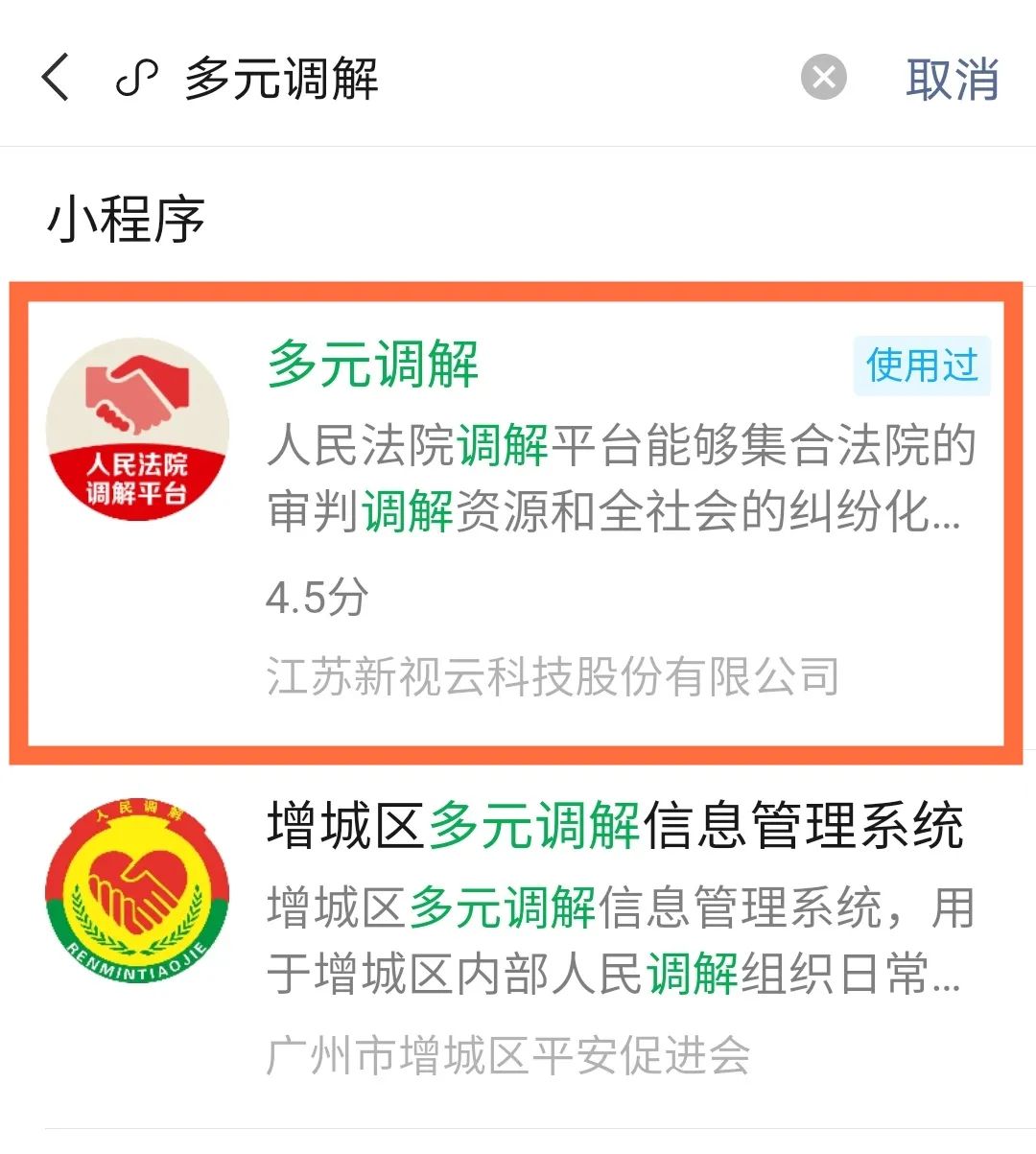Go back using the top-left arrow
Screen dimensions: 1036x1154
[x=57, y=78]
